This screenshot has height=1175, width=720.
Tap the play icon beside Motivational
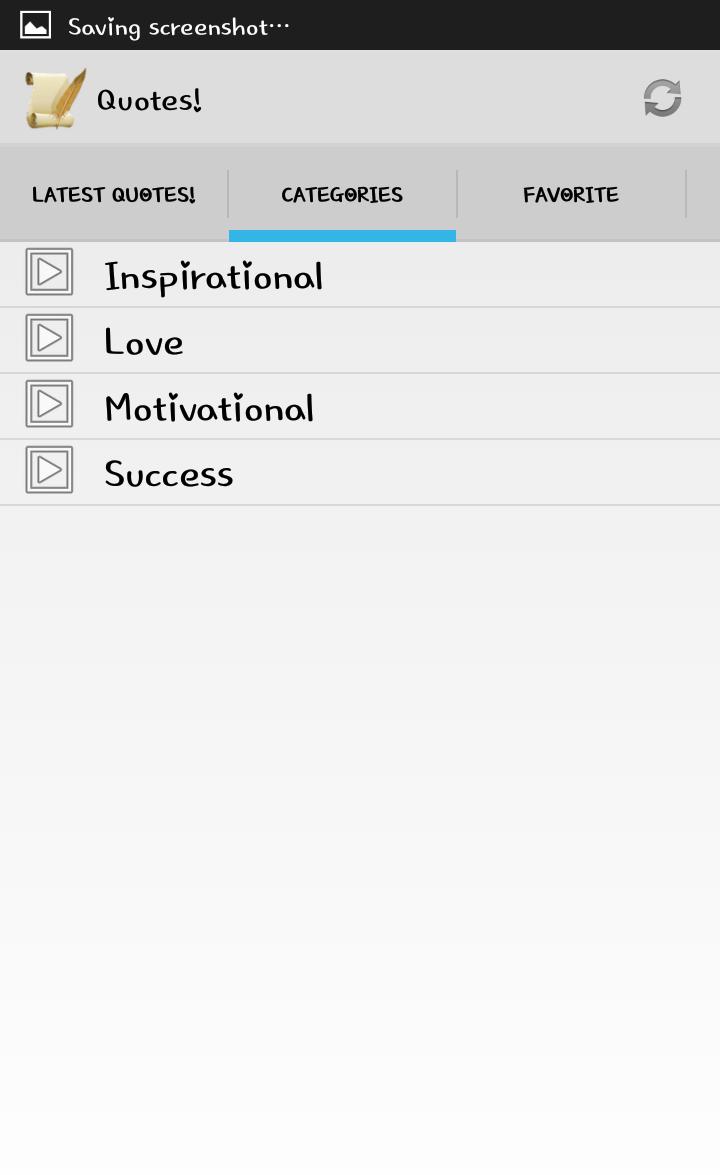click(x=49, y=403)
